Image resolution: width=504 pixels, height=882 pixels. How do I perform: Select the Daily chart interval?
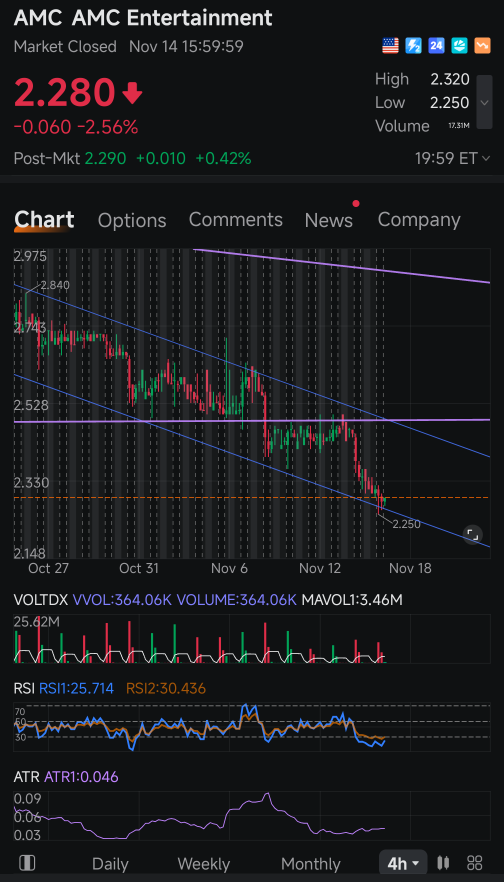[110, 863]
